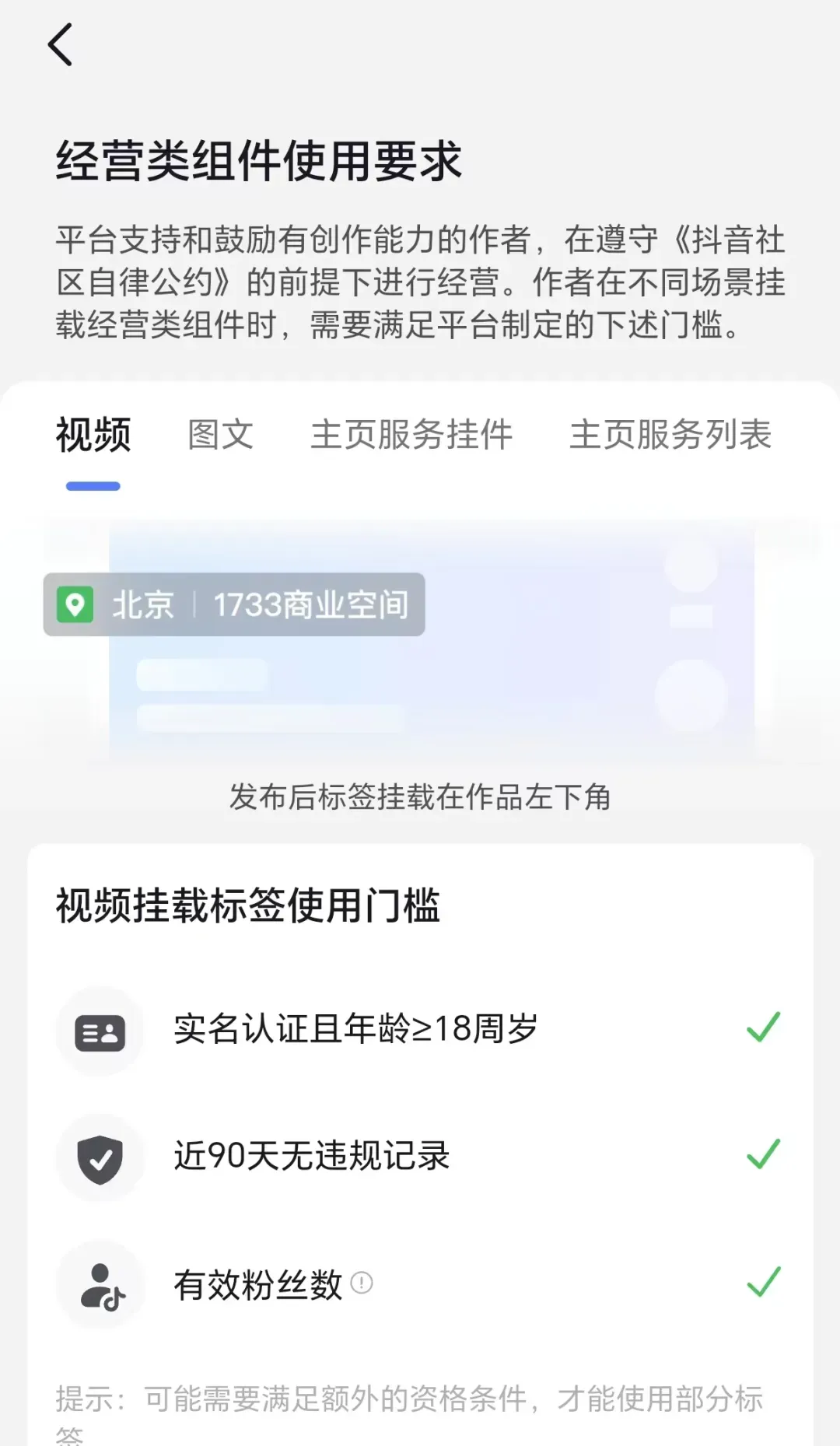Switch to the 图文 tab

tap(220, 434)
